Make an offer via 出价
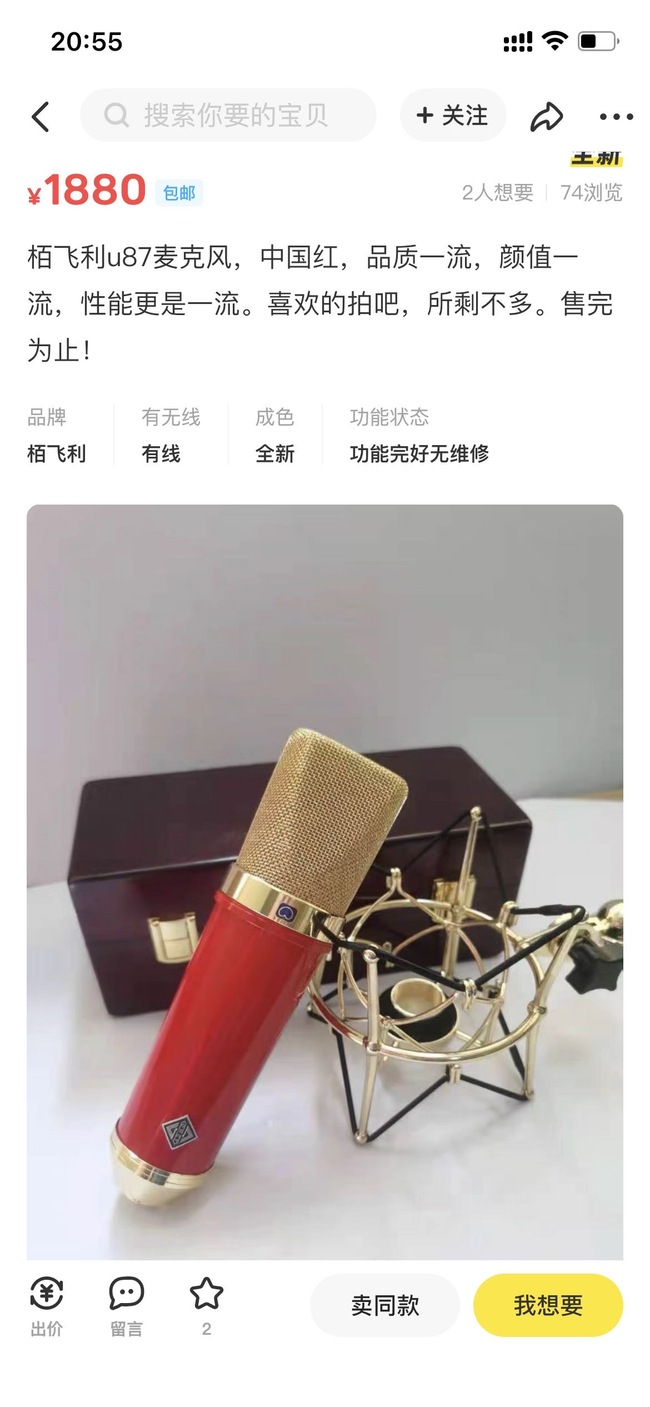 coord(47,1306)
